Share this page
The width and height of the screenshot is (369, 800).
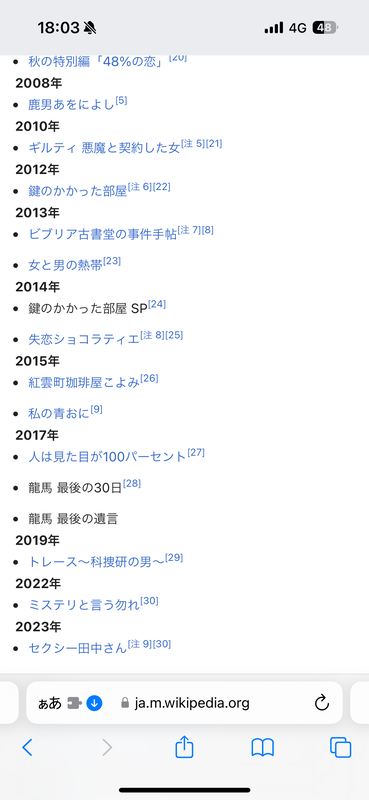pyautogui.click(x=184, y=747)
